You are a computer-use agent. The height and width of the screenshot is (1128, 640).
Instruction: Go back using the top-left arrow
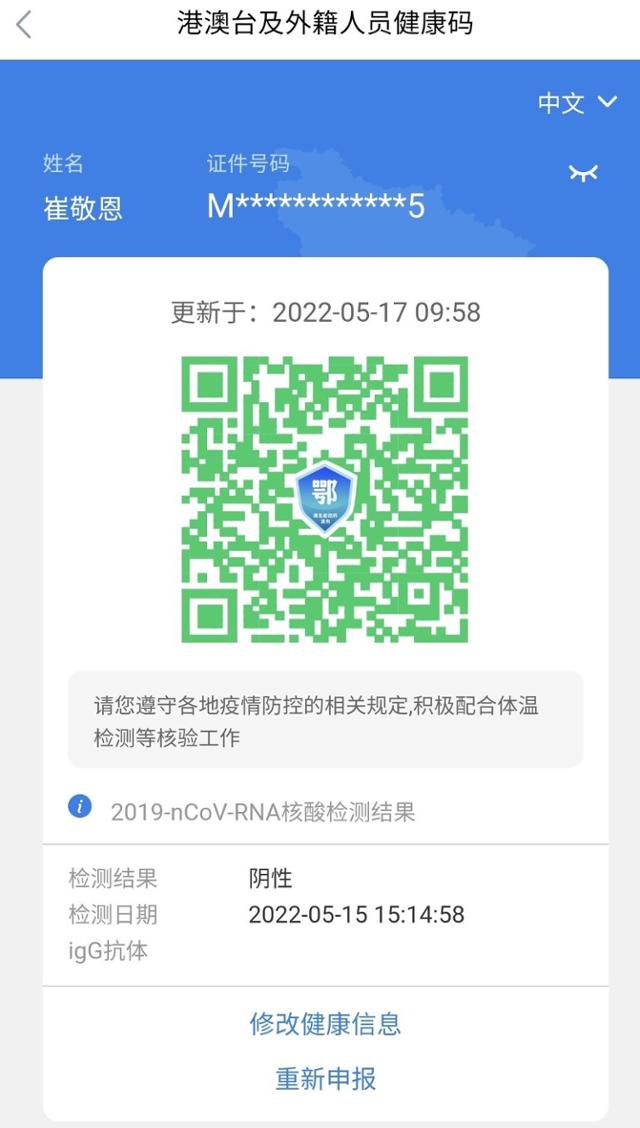[x=25, y=25]
